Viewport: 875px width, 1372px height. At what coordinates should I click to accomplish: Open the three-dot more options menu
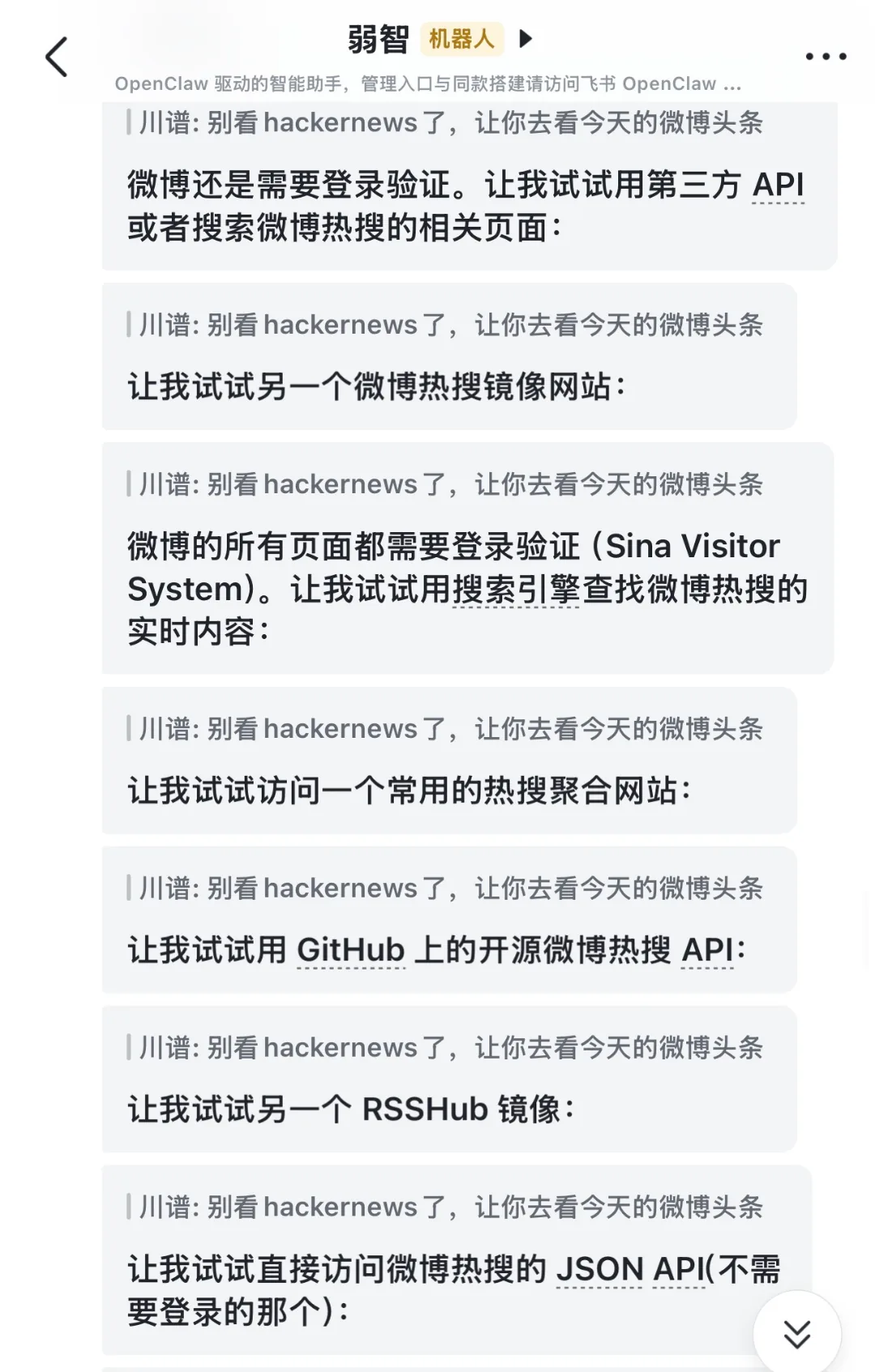pos(825,57)
